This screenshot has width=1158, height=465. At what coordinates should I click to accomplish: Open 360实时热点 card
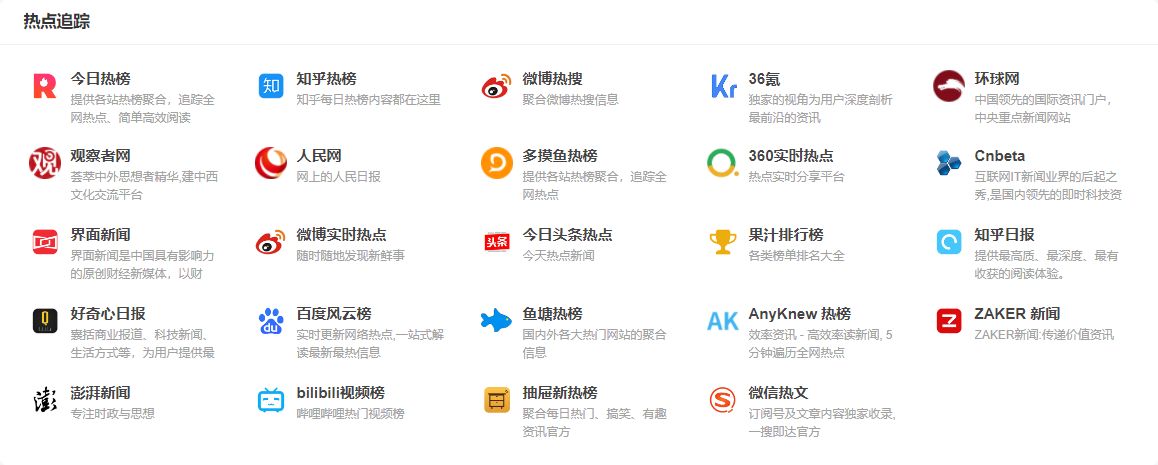click(790, 156)
